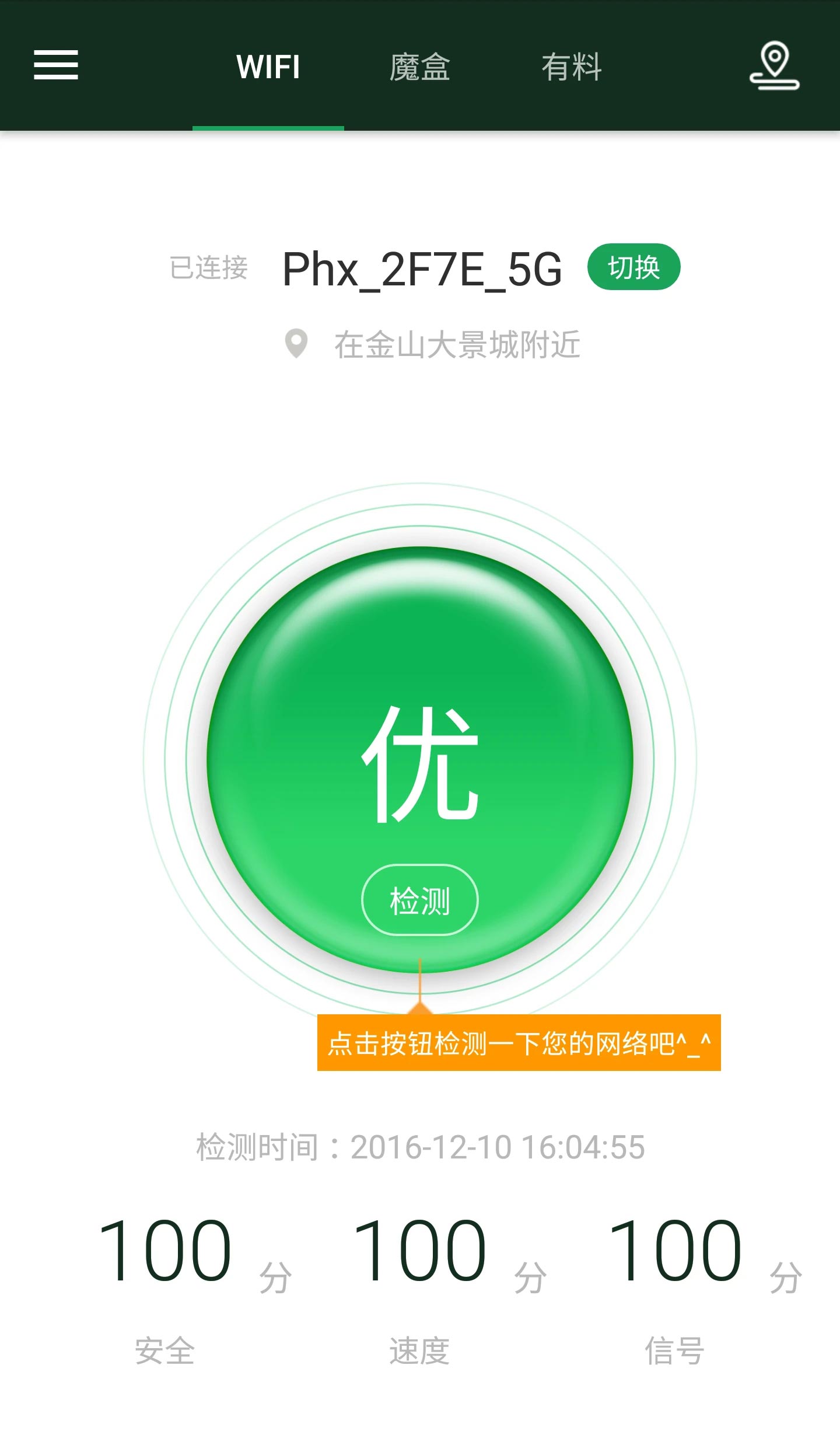Open the navigation drawer menu
840x1438 pixels.
(x=57, y=67)
